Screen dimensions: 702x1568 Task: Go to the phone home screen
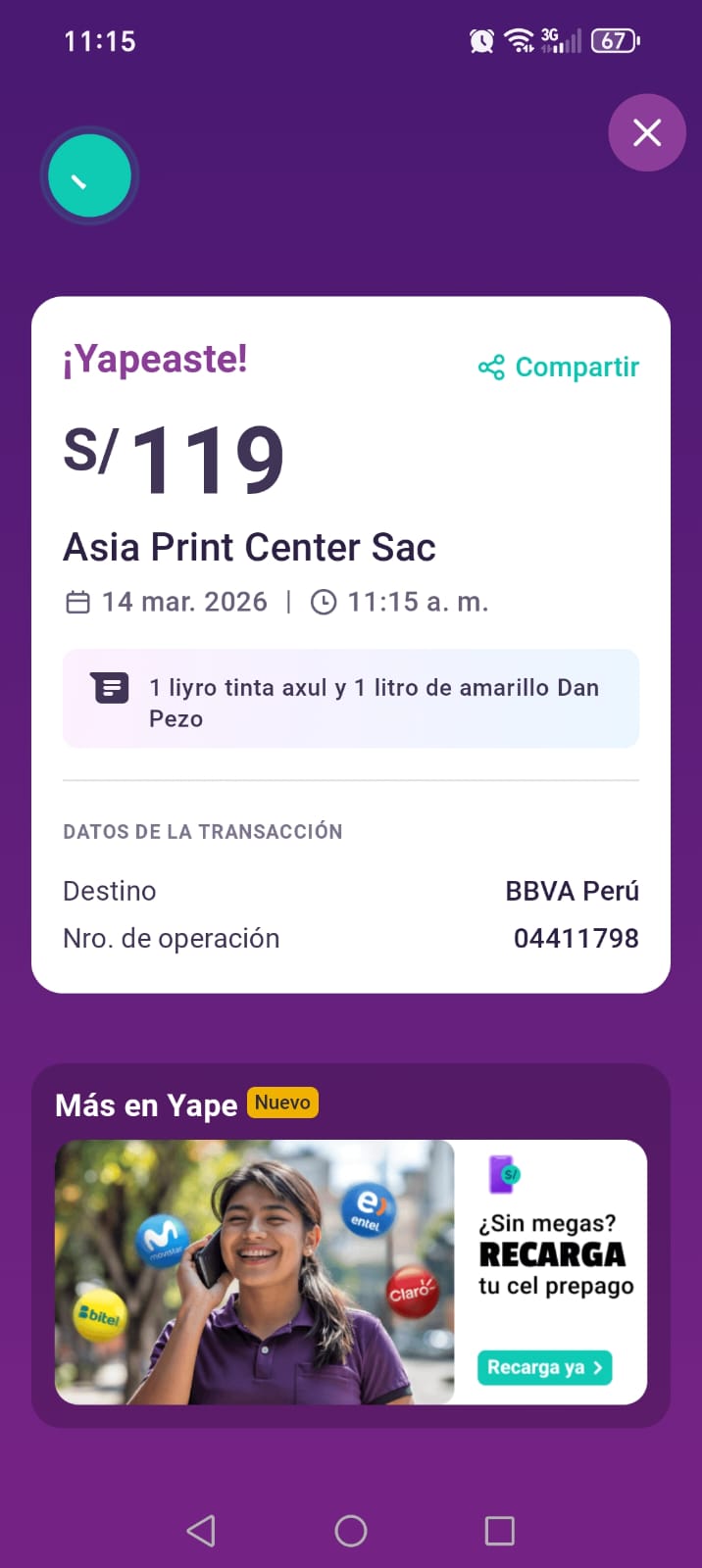[x=351, y=1531]
